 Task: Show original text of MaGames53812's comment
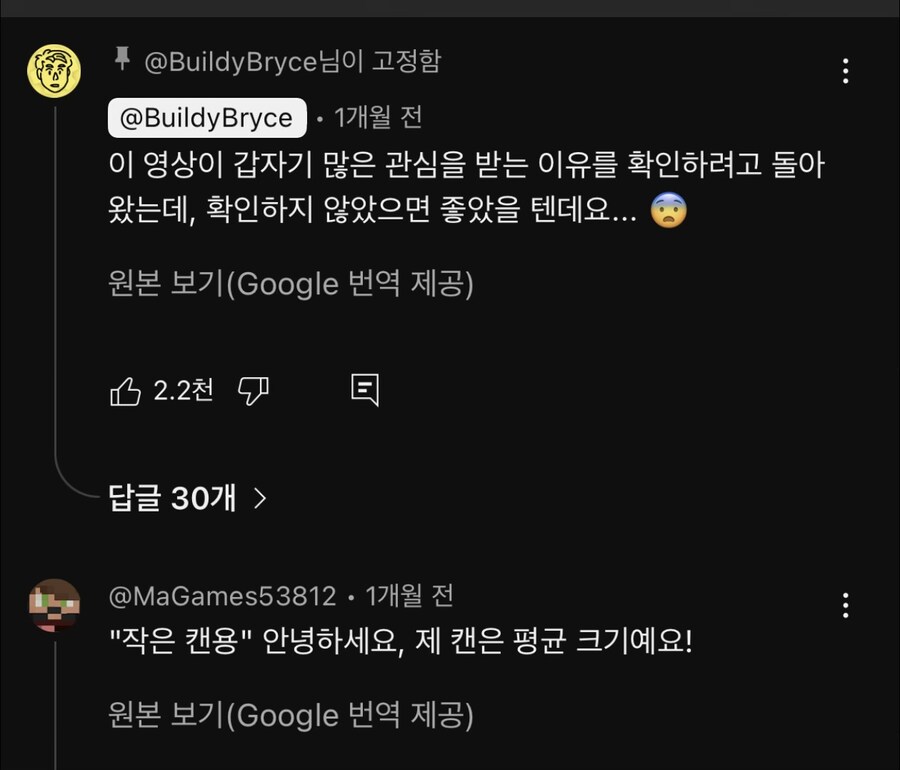pyautogui.click(x=291, y=715)
